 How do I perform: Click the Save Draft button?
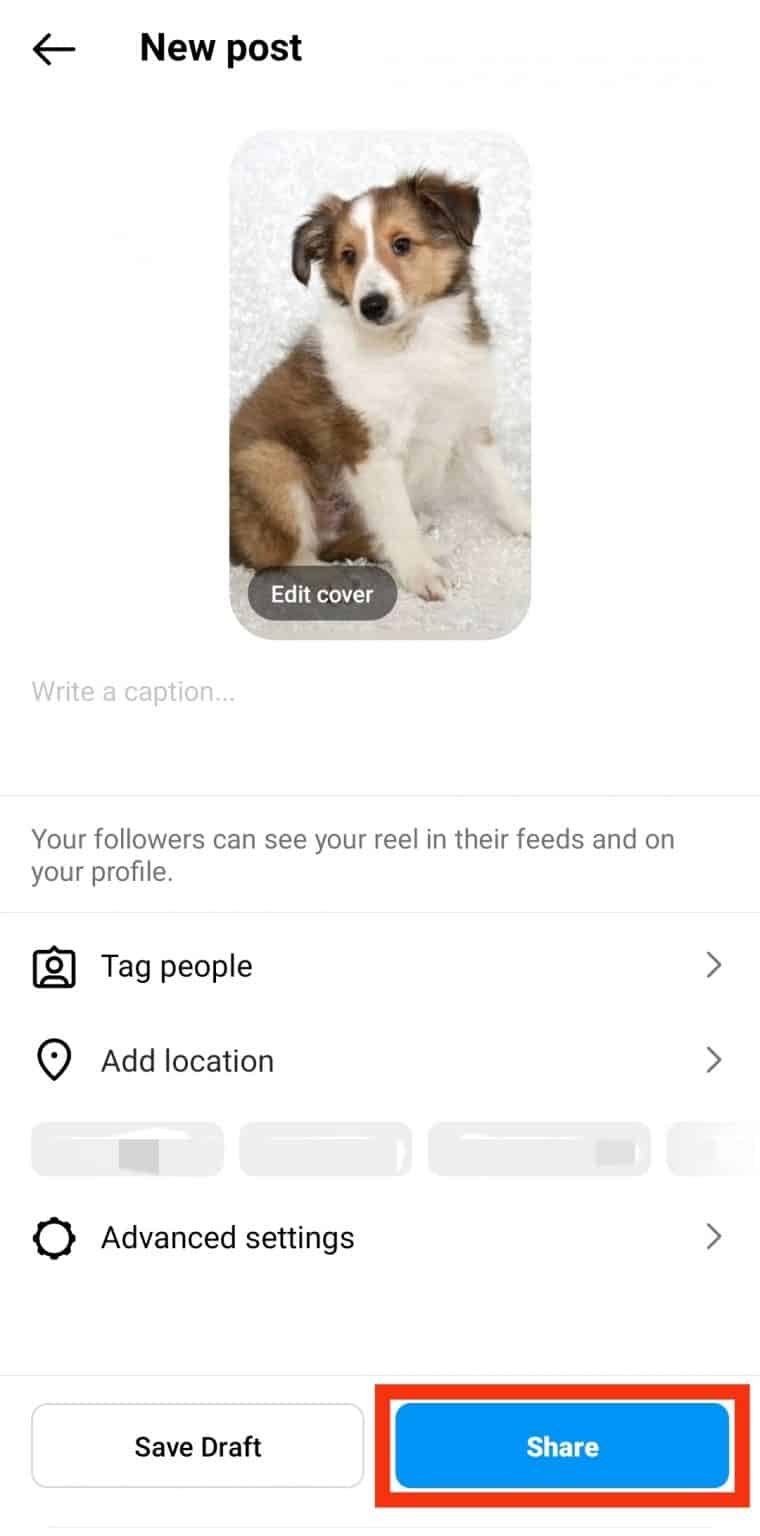point(197,1446)
